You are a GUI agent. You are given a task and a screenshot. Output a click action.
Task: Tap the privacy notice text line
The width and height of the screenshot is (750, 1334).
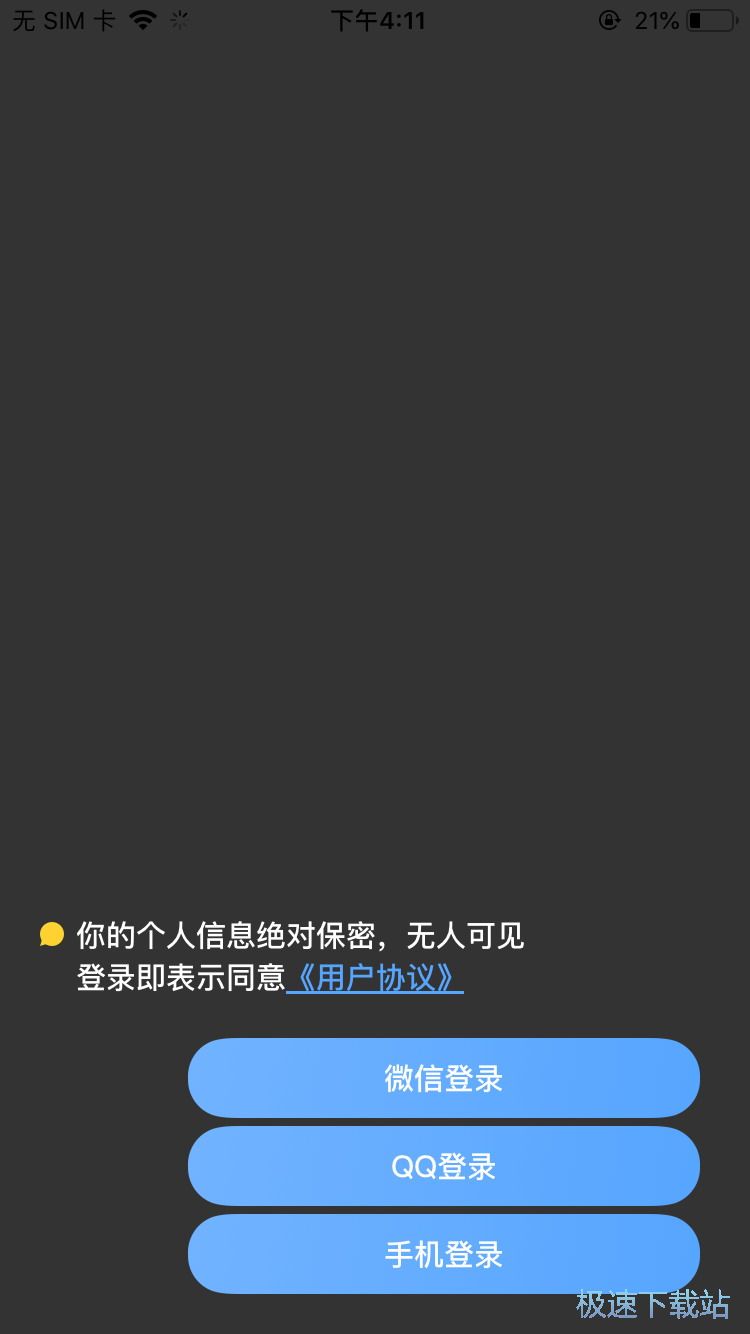(300, 934)
